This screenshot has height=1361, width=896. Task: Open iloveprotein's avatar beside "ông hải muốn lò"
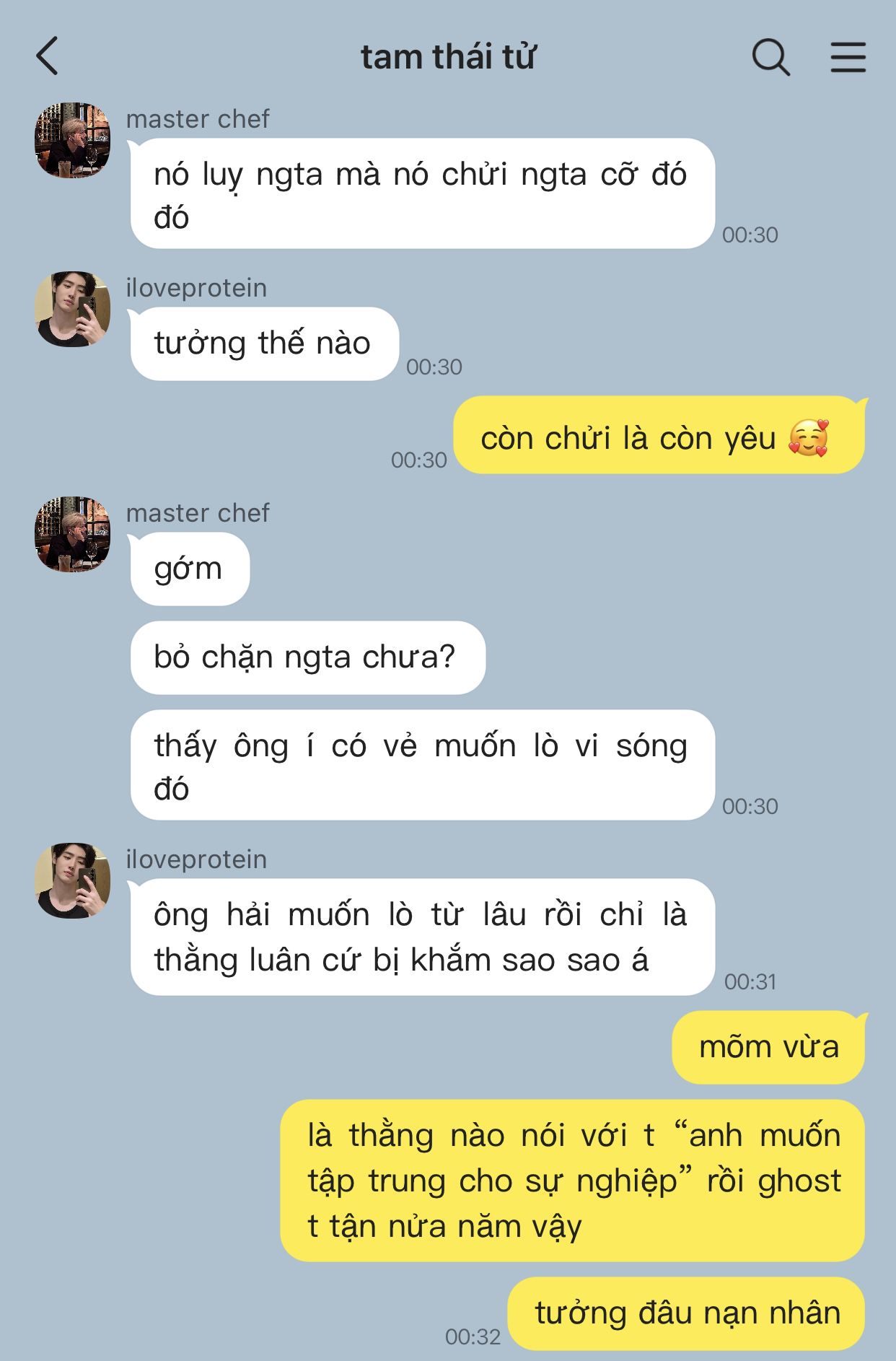73,880
